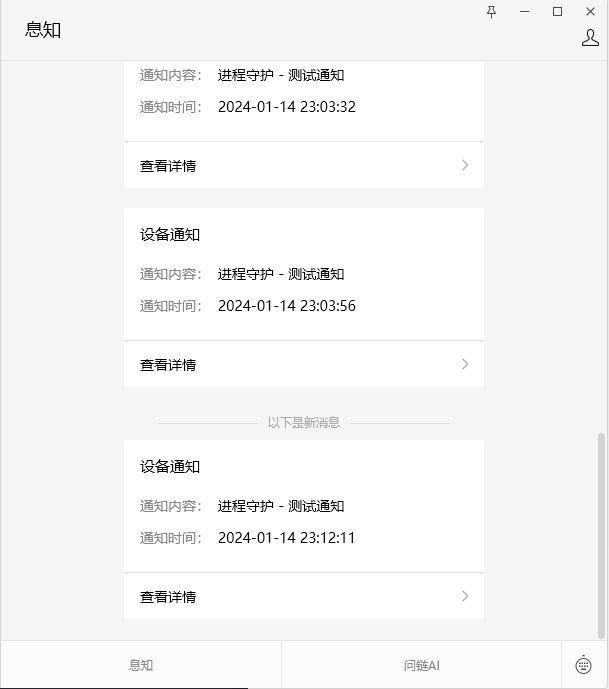This screenshot has width=609, height=689.
Task: View details of the 23:03:56 notification
Action: coord(303,365)
